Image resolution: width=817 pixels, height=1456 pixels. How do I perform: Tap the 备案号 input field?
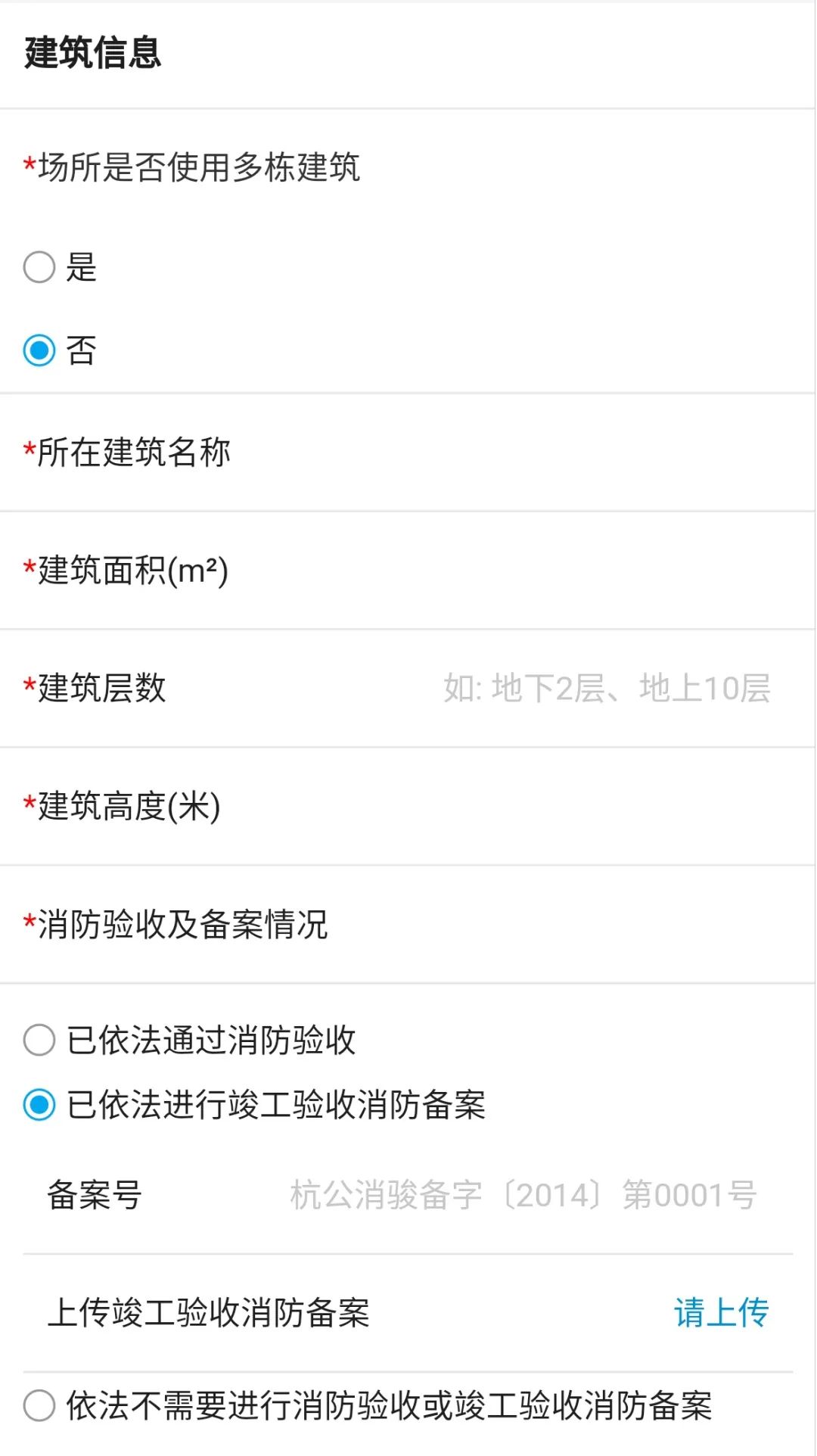click(x=522, y=1196)
